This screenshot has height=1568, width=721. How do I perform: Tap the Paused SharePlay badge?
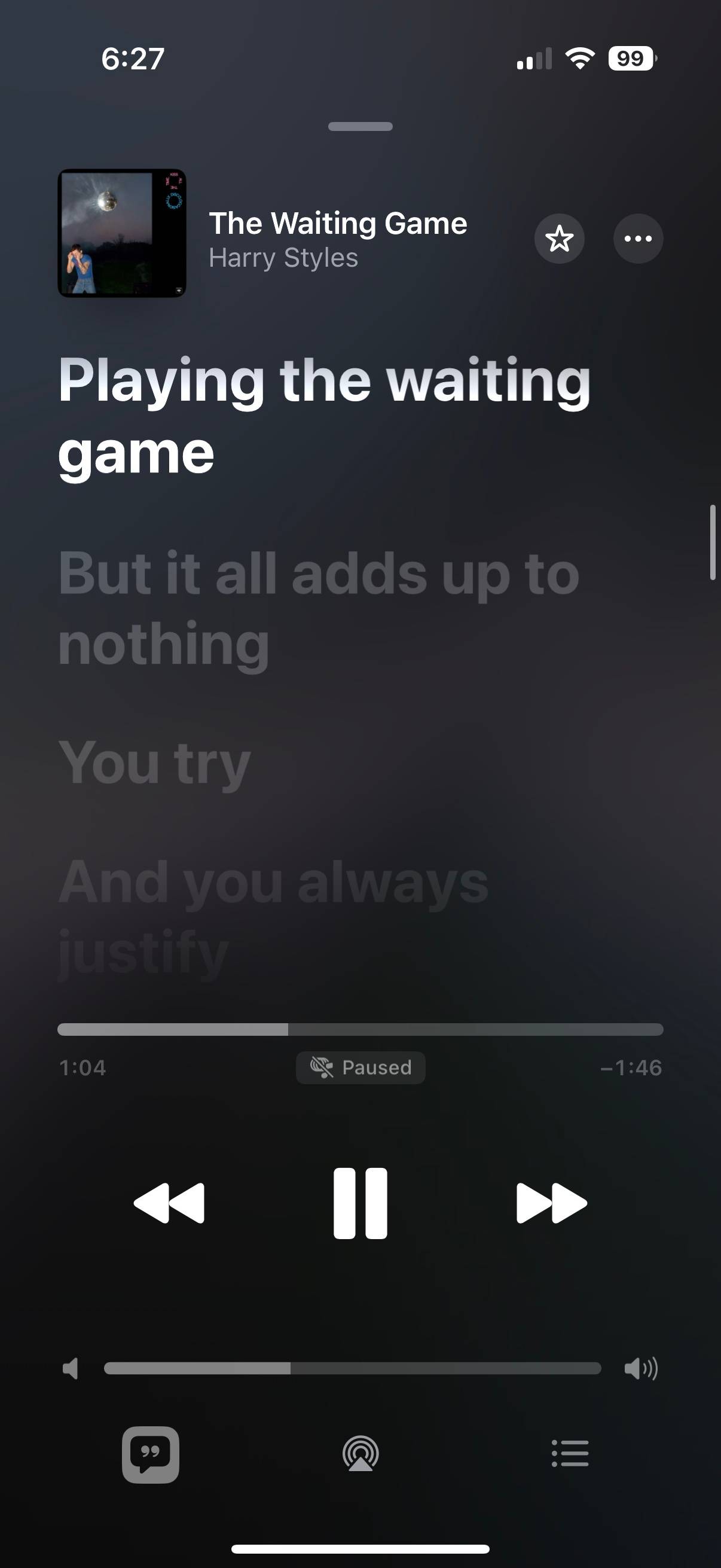(360, 1067)
